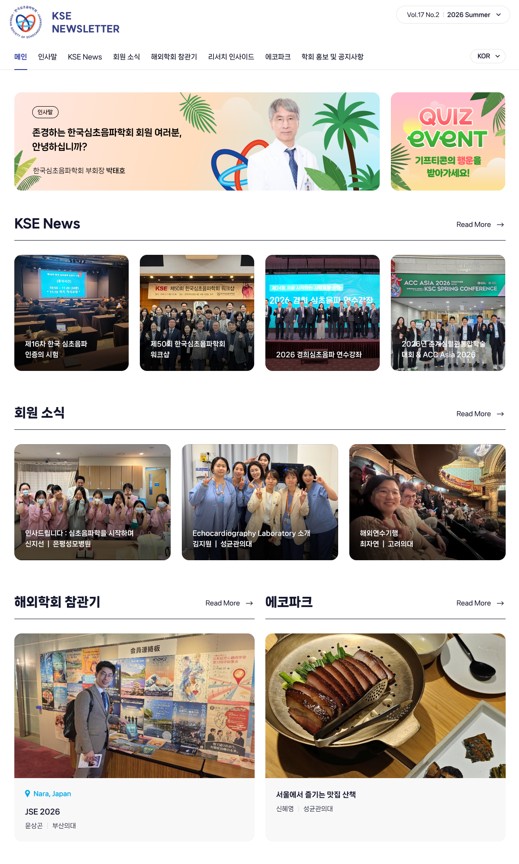This screenshot has width=519, height=864.
Task: Tap Read More for 회원 소식
Action: click(x=480, y=414)
